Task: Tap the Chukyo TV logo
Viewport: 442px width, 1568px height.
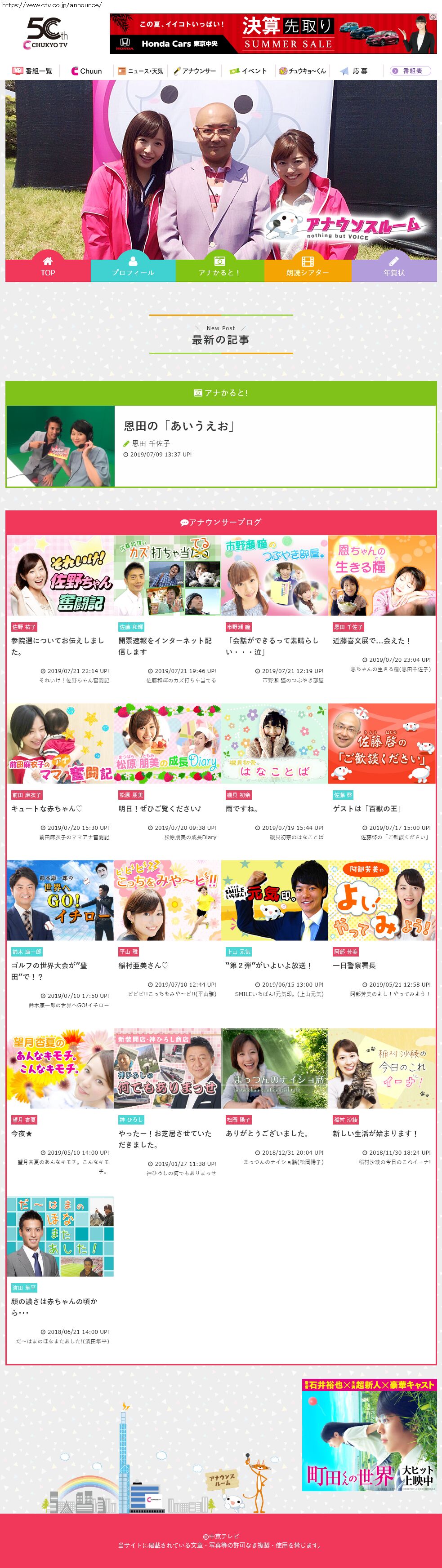Action: tap(47, 33)
